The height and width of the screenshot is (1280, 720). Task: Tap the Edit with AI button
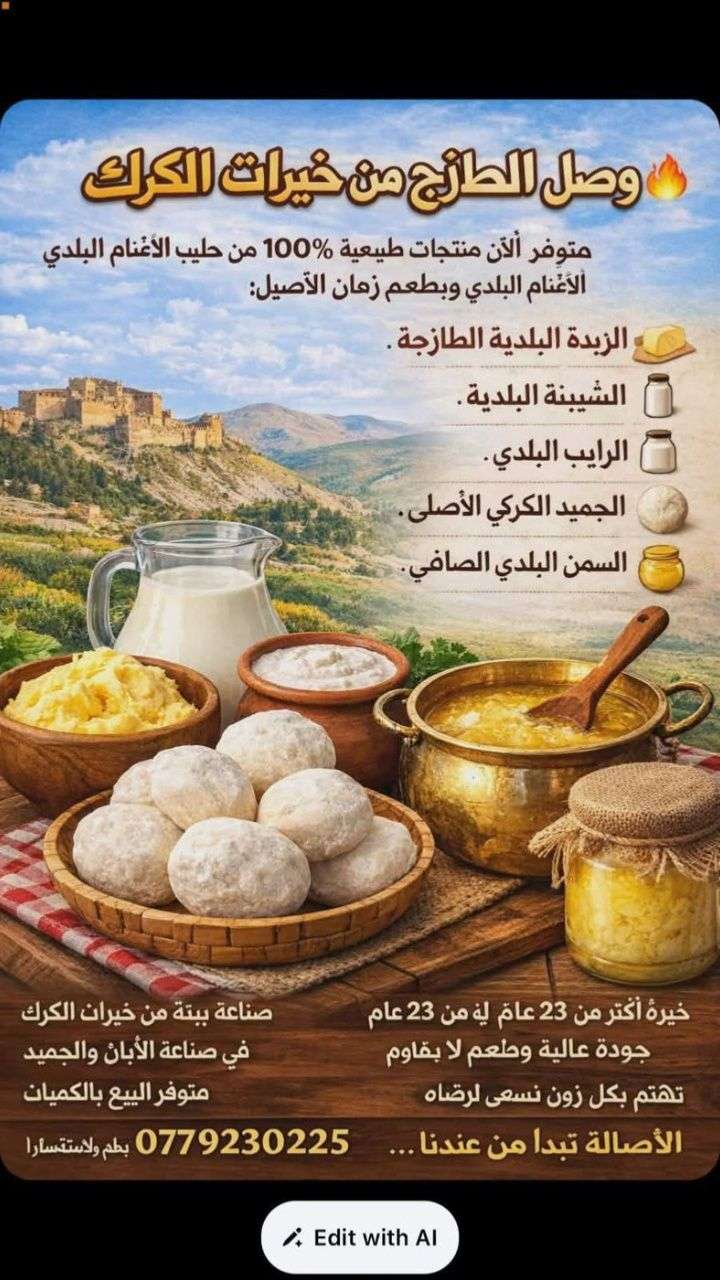tap(360, 1237)
